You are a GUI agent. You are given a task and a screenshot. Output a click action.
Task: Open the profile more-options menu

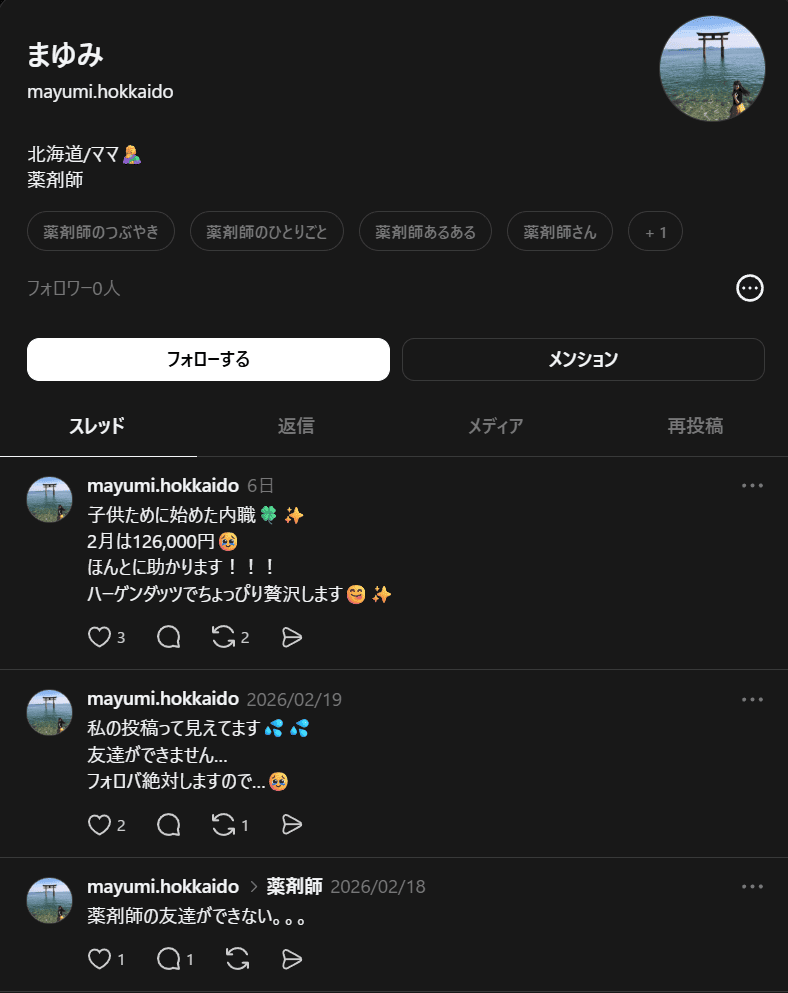click(750, 288)
